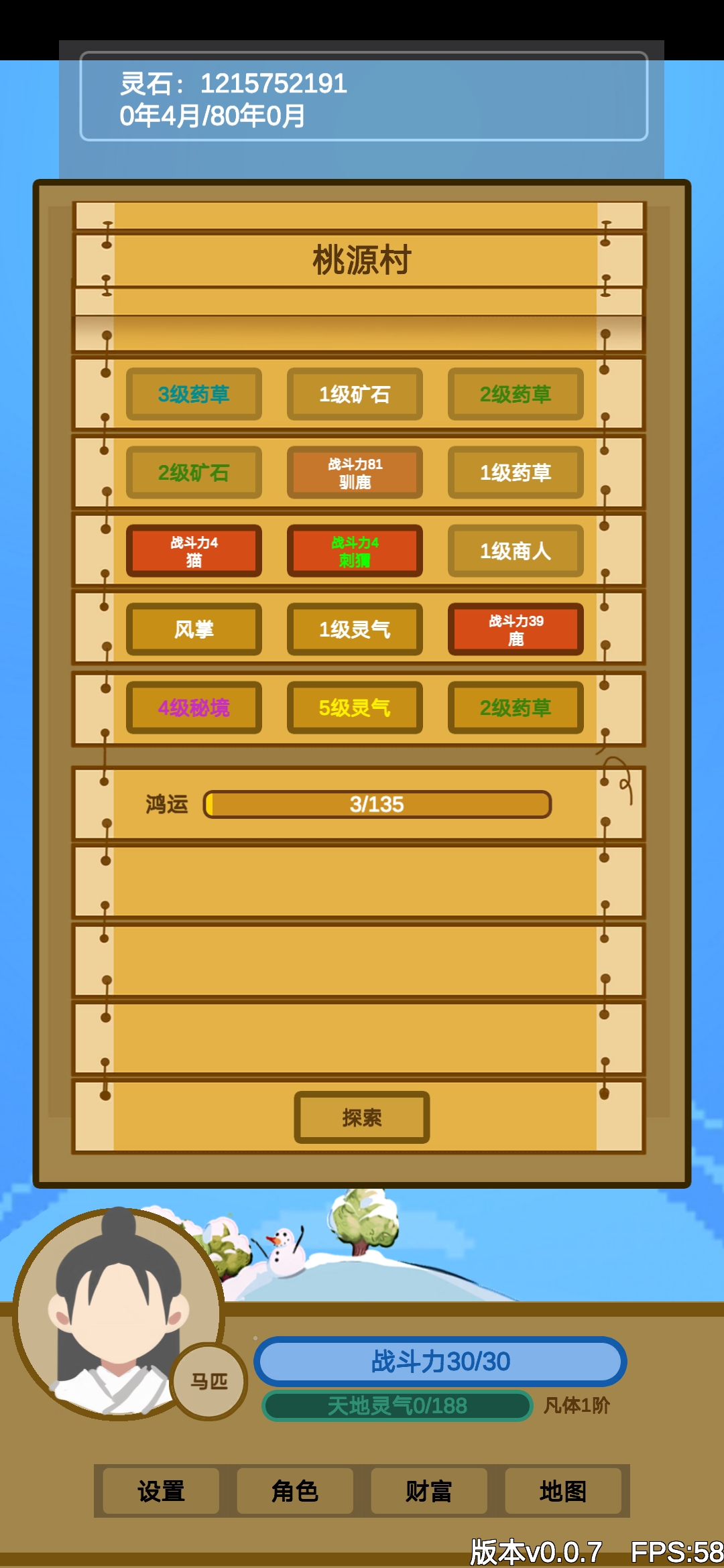Attack the 刺猬 enemy tile
Image resolution: width=724 pixels, height=1568 pixels.
(x=355, y=551)
